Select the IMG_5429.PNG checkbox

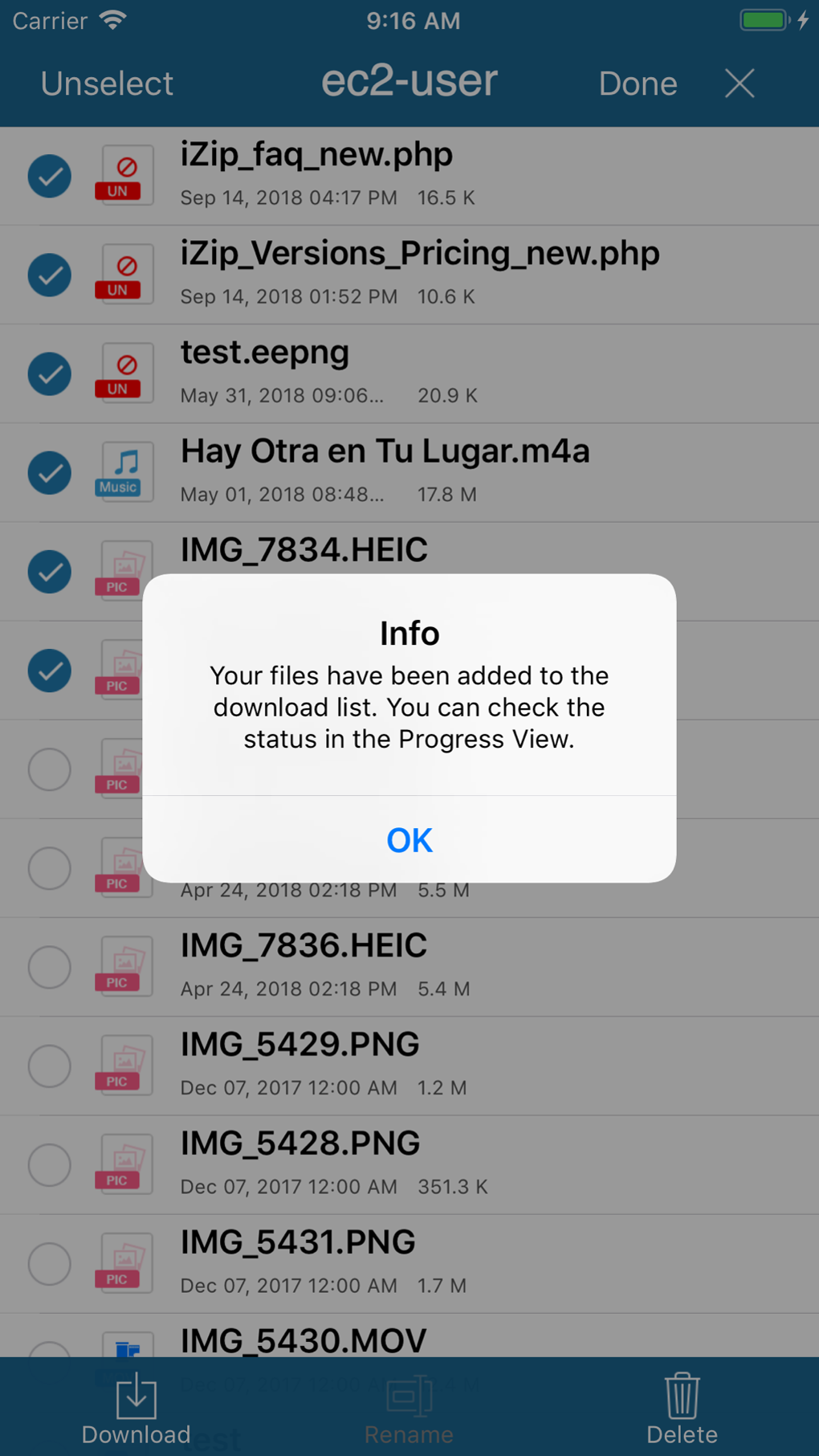tap(50, 1066)
